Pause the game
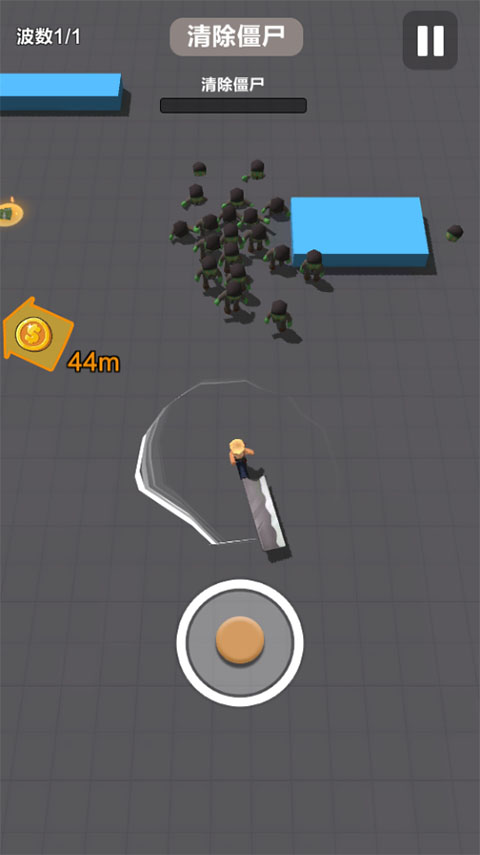 pos(430,40)
